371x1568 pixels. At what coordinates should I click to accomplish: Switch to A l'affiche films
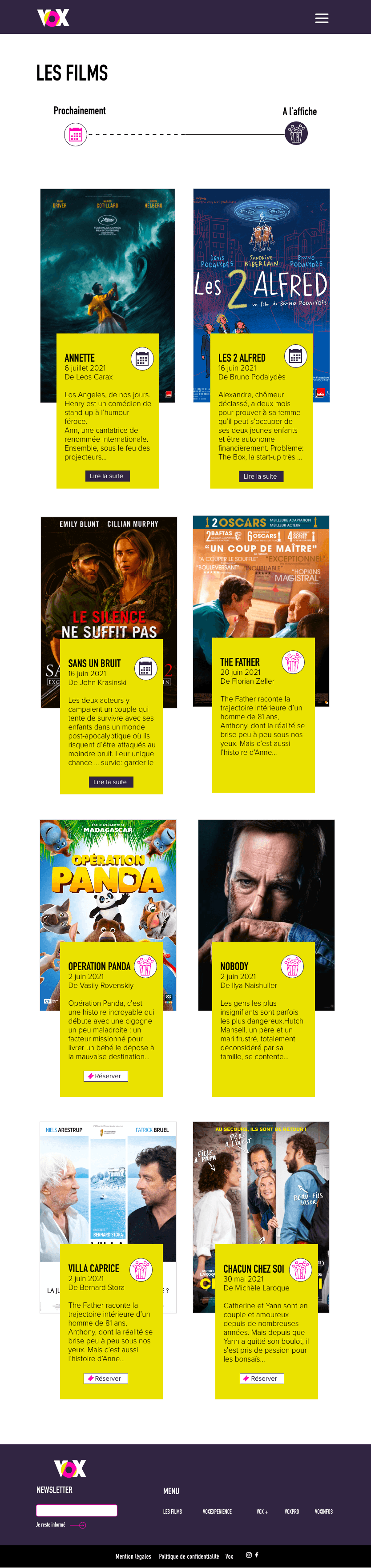[x=296, y=133]
